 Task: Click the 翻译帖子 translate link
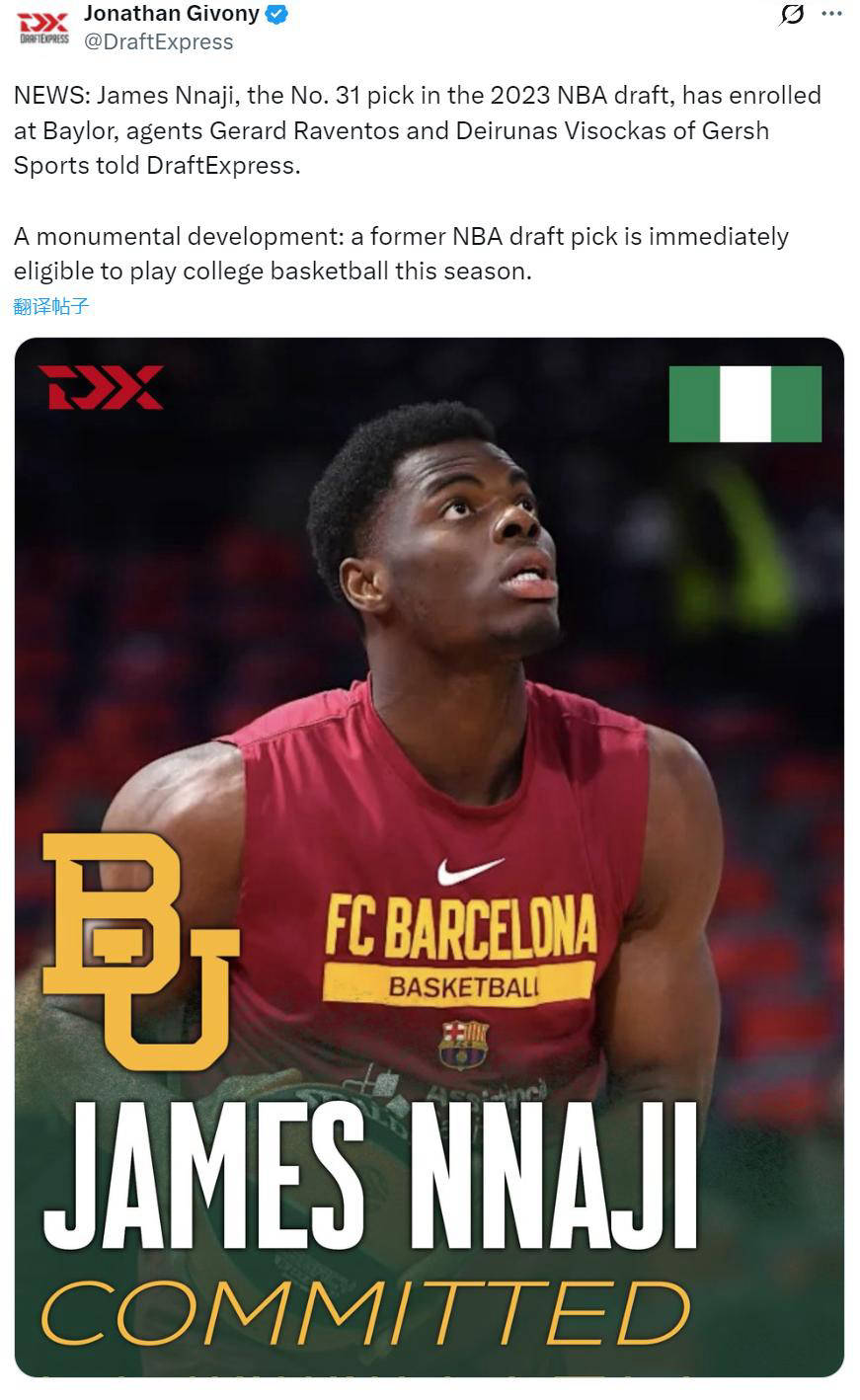tap(48, 306)
